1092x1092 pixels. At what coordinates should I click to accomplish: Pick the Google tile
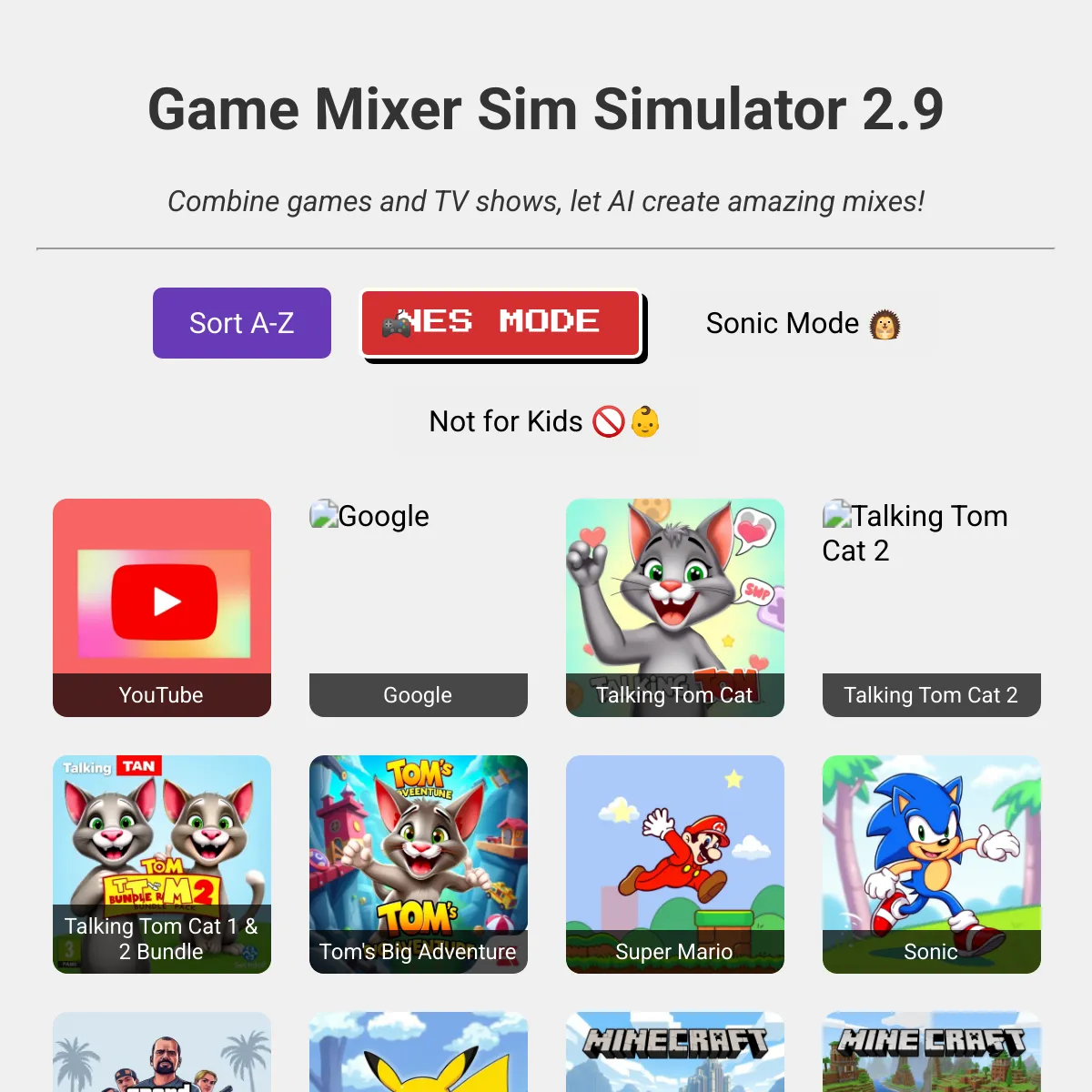pos(419,607)
